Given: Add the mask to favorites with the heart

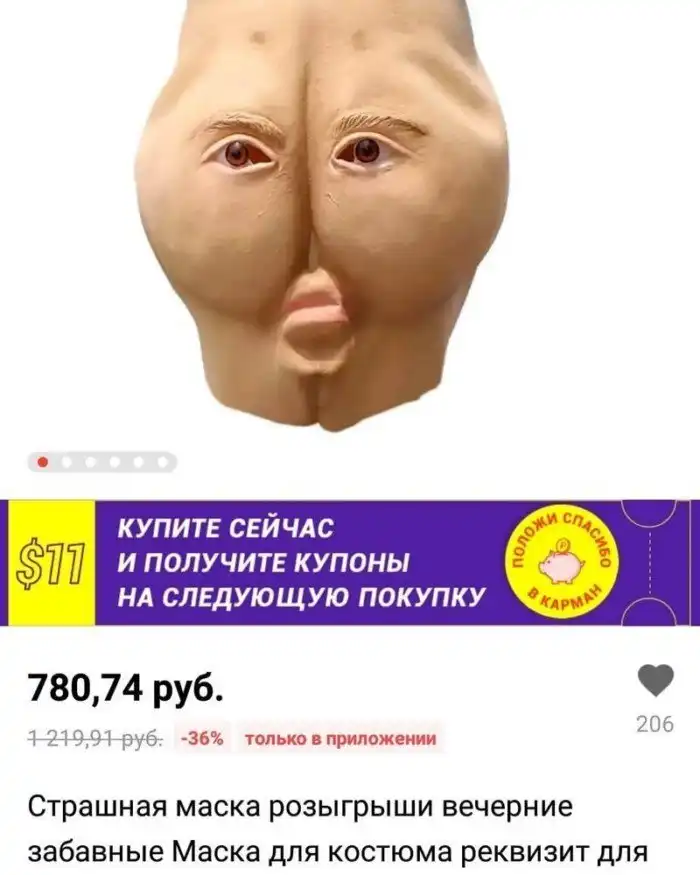Looking at the screenshot, I should point(655,681).
